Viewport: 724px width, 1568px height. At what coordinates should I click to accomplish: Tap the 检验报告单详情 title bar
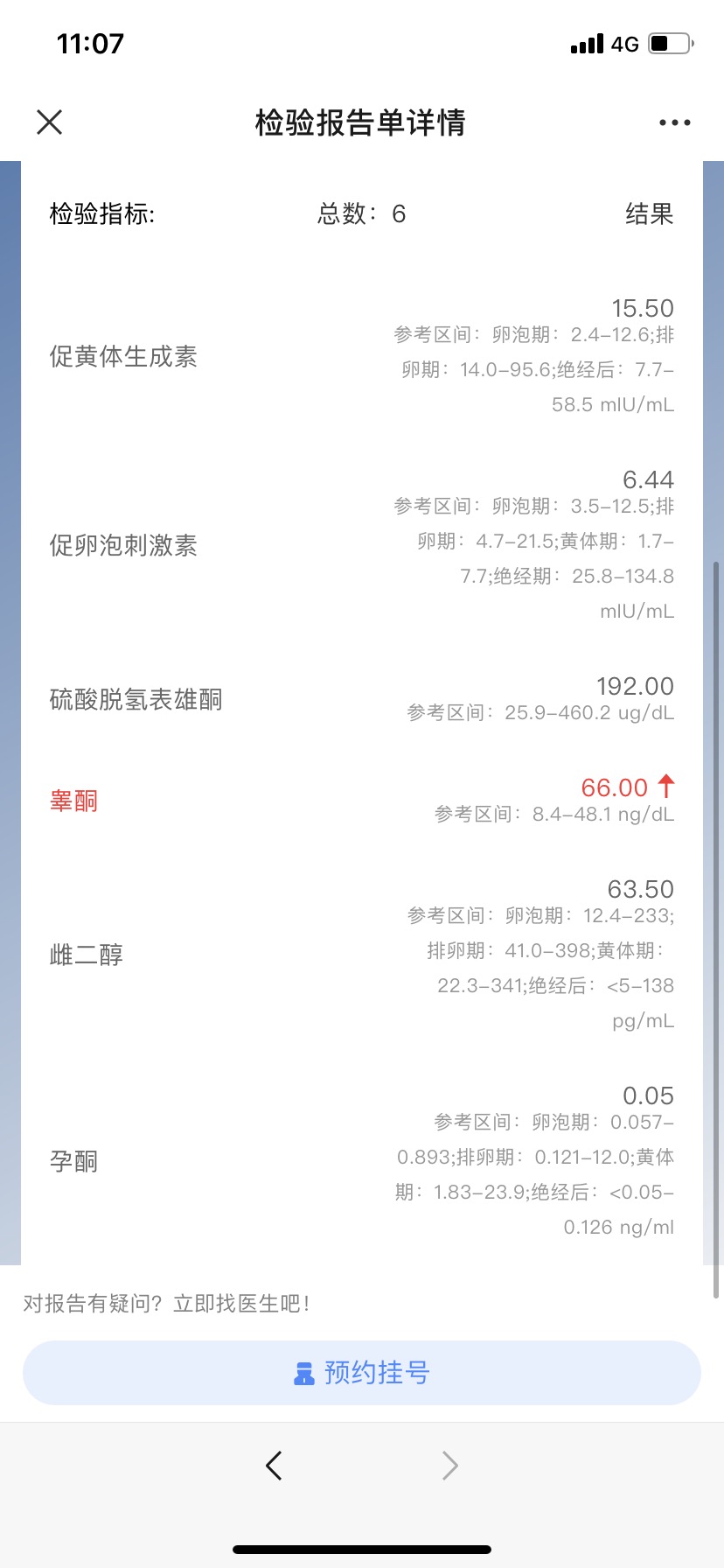coord(361,123)
